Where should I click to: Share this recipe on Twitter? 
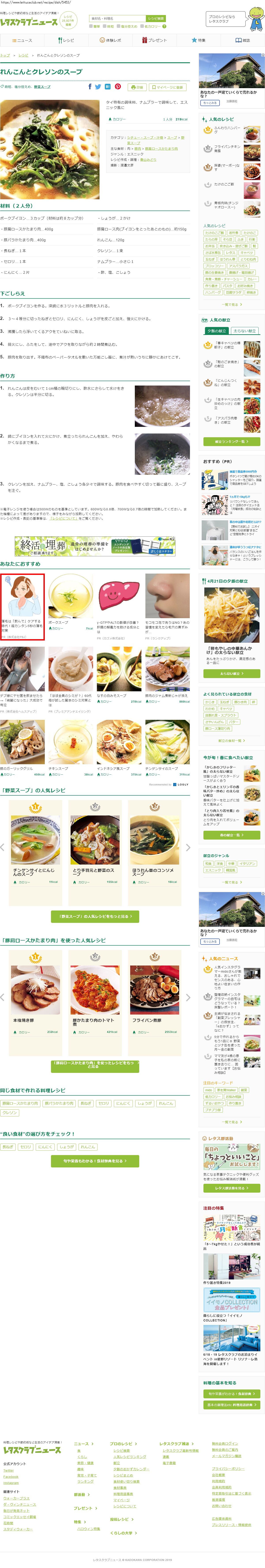tap(98, 87)
